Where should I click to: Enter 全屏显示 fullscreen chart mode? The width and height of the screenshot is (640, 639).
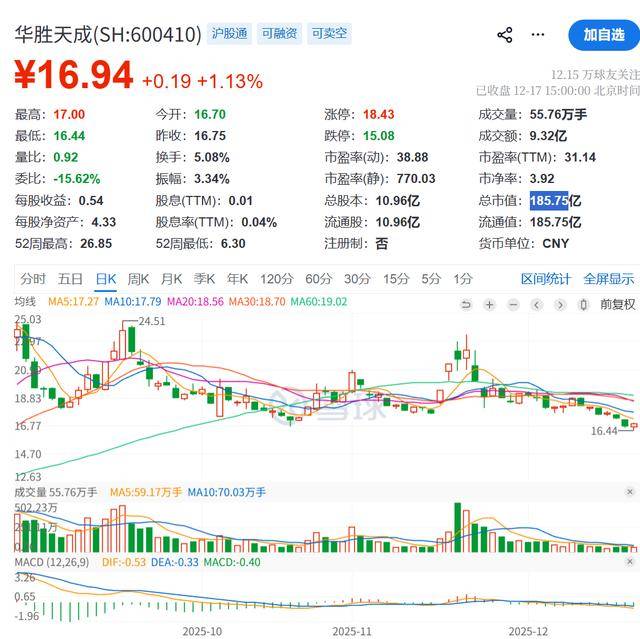(608, 279)
